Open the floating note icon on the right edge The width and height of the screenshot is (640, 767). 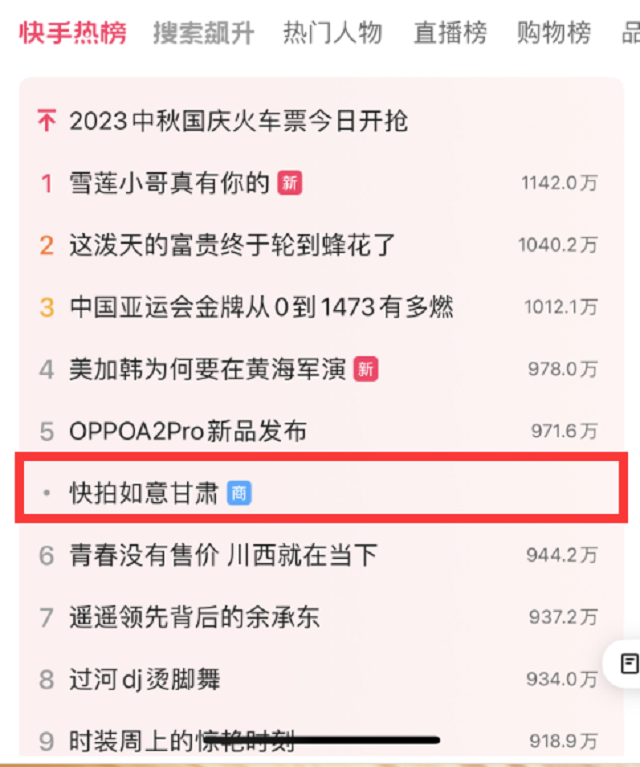[x=629, y=663]
